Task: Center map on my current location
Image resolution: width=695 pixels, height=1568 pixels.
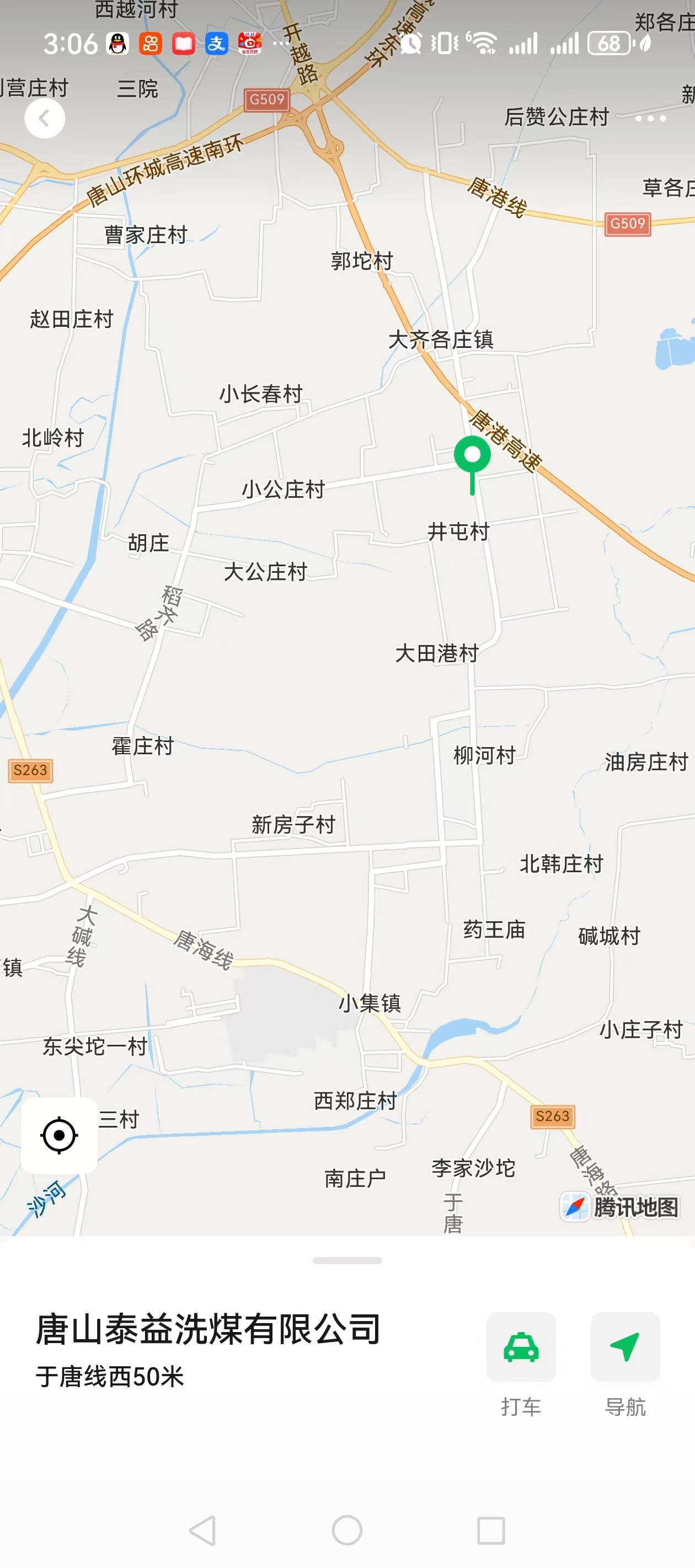Action: (59, 1135)
